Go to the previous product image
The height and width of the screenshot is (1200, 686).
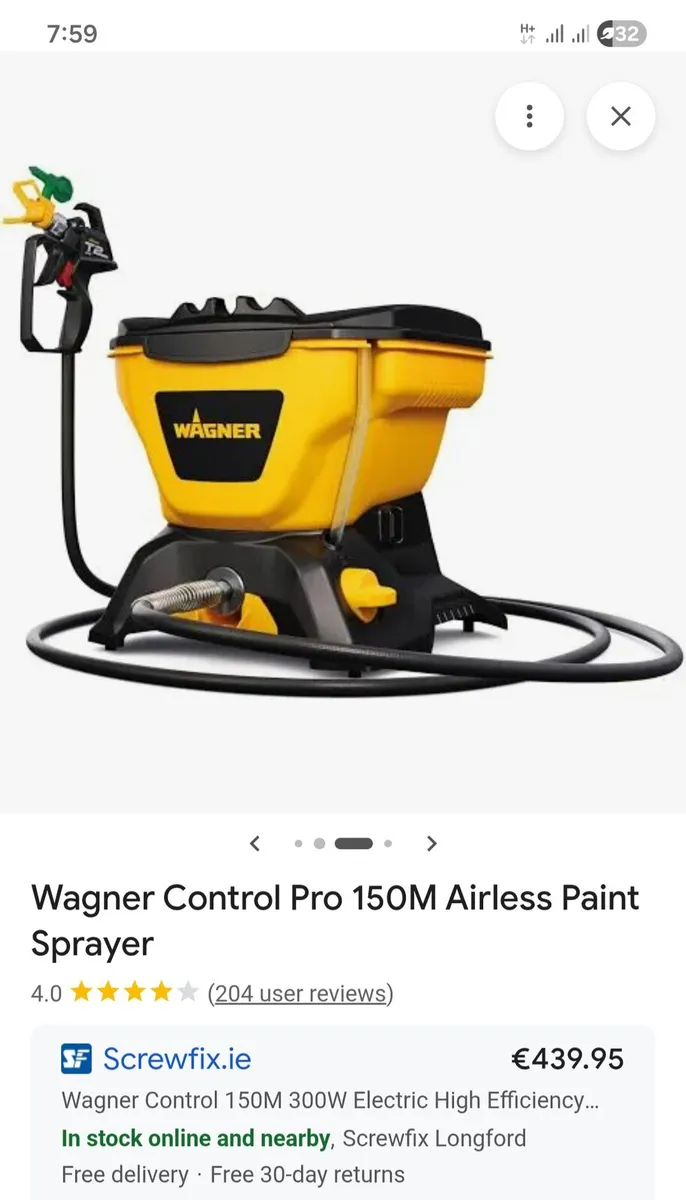click(x=255, y=843)
